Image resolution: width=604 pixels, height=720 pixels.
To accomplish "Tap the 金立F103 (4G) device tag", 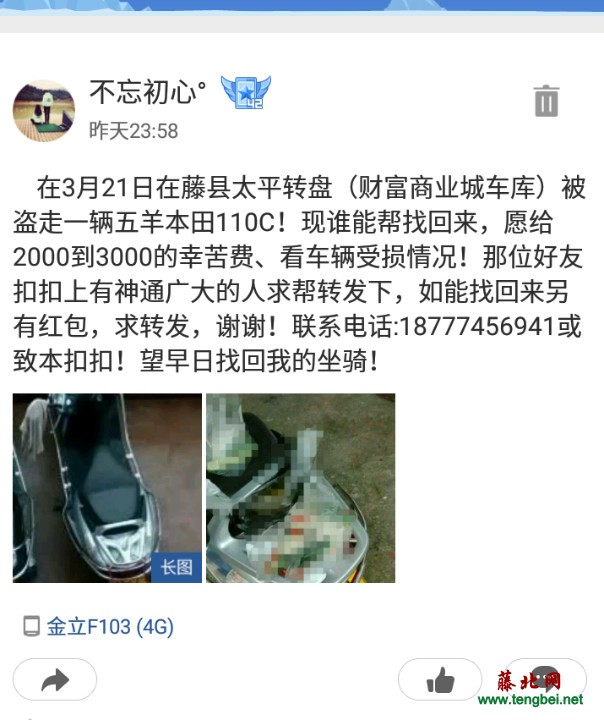I will point(98,627).
